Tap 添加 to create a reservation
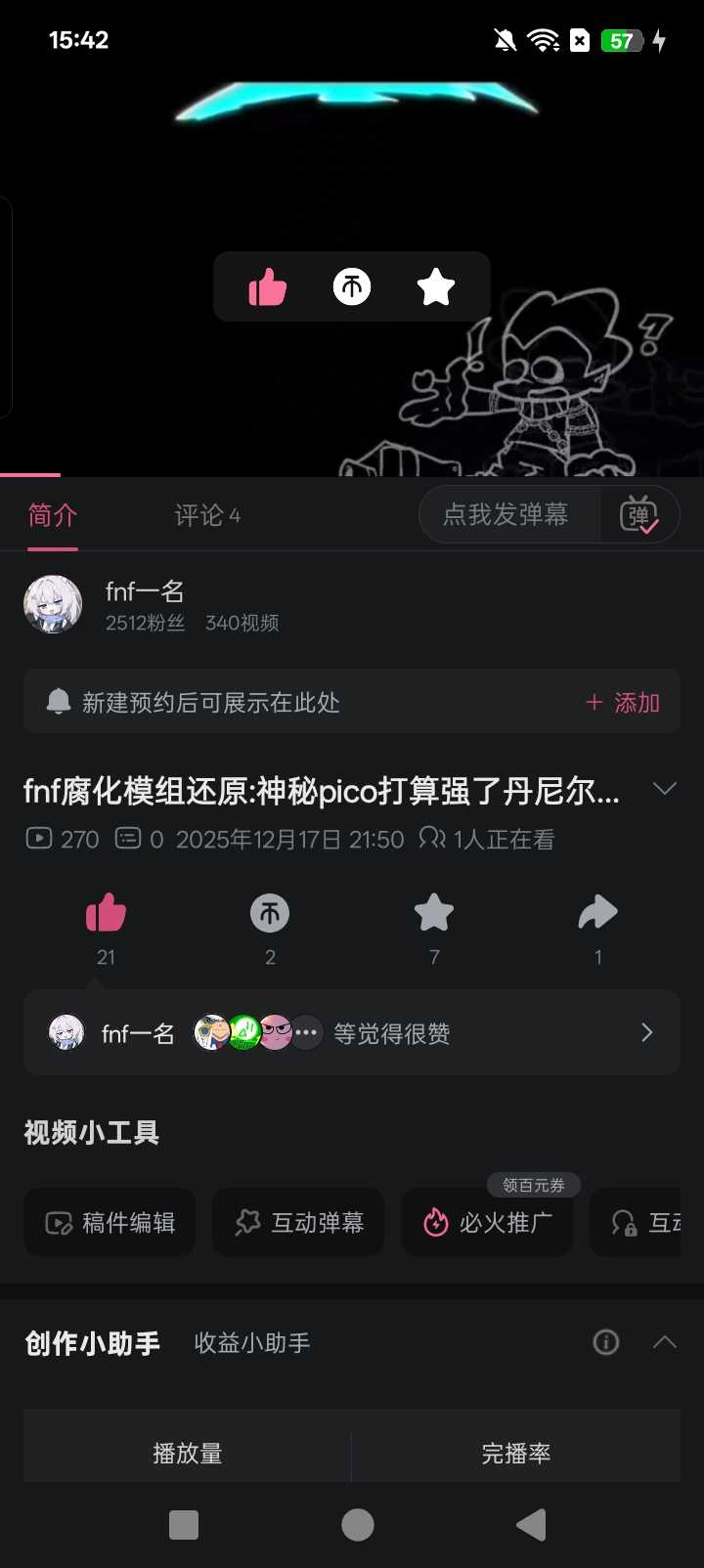This screenshot has height=1568, width=704. [623, 703]
